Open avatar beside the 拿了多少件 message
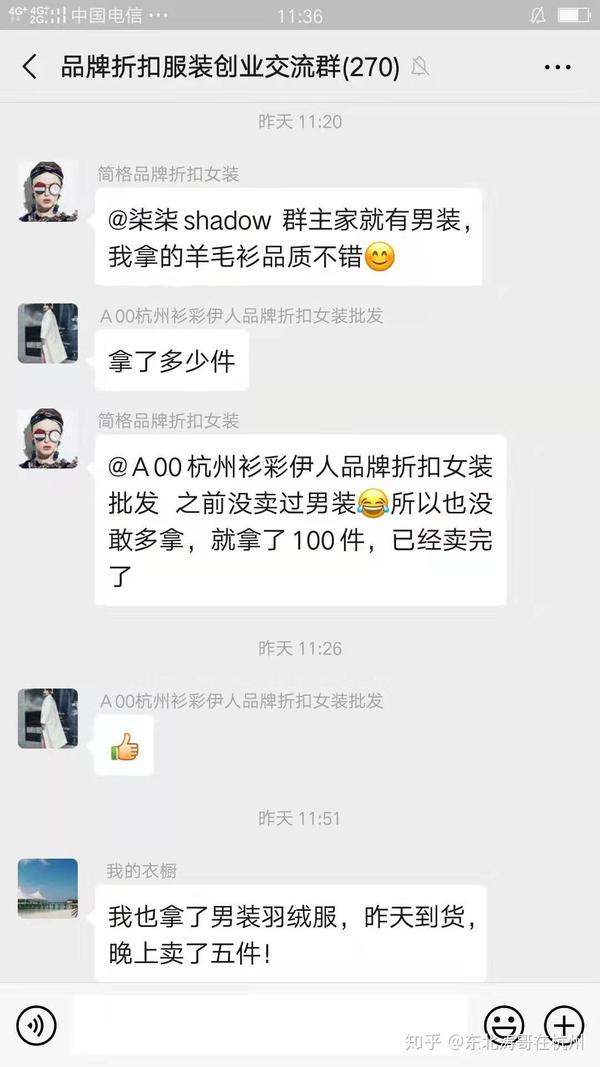The height and width of the screenshot is (1067, 600). (48, 333)
